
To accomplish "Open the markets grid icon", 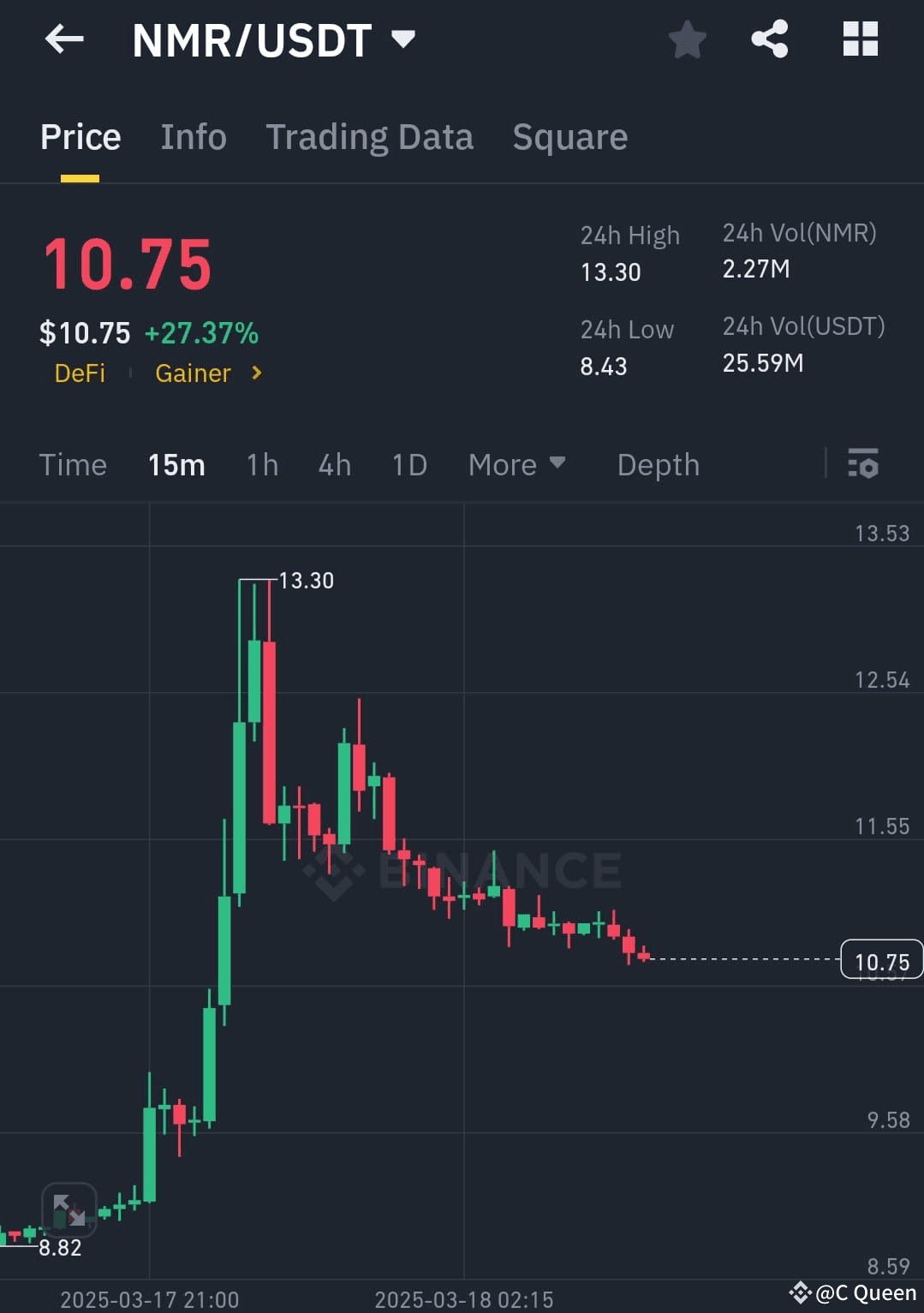I will (x=860, y=39).
